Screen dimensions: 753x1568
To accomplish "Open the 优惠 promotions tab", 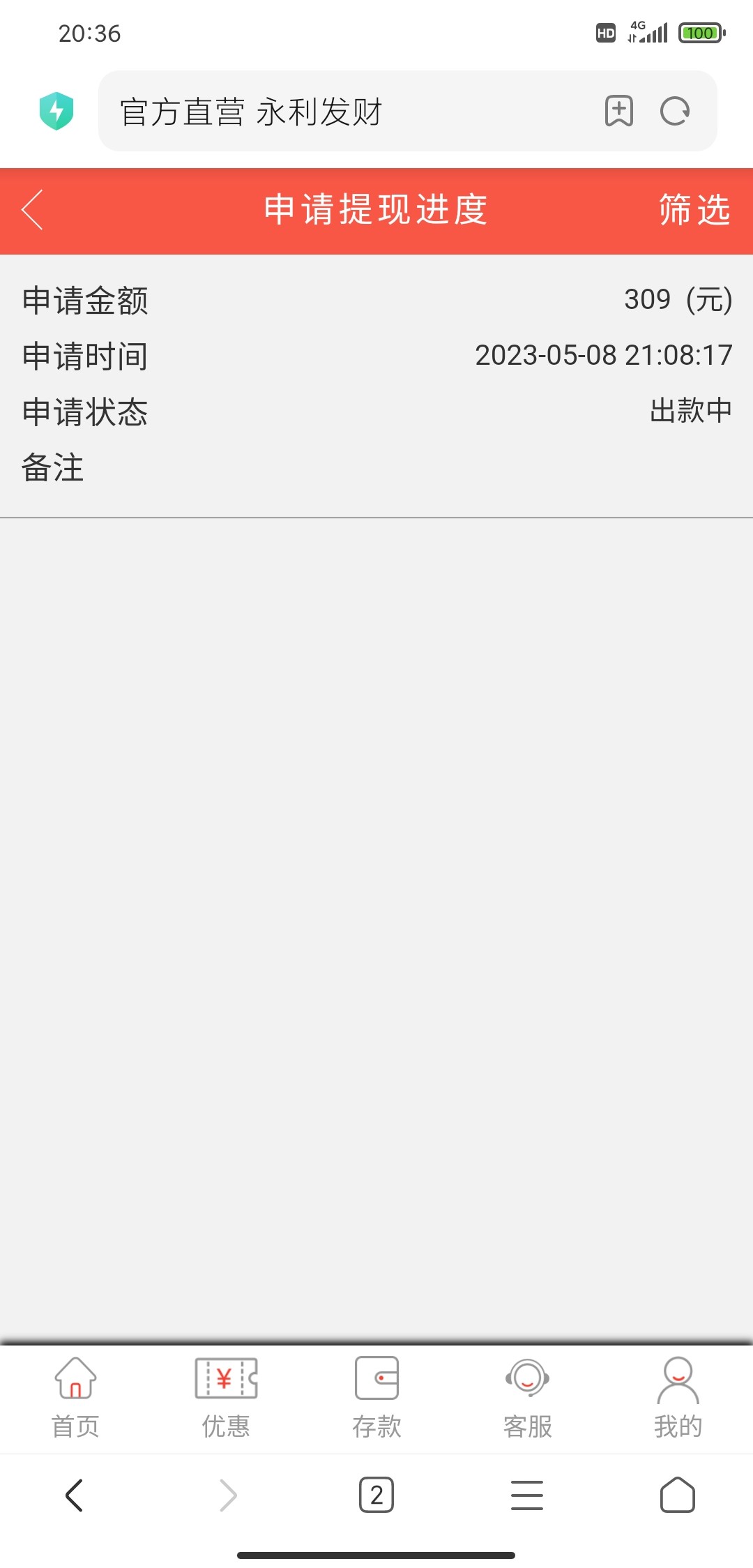I will [x=226, y=1398].
